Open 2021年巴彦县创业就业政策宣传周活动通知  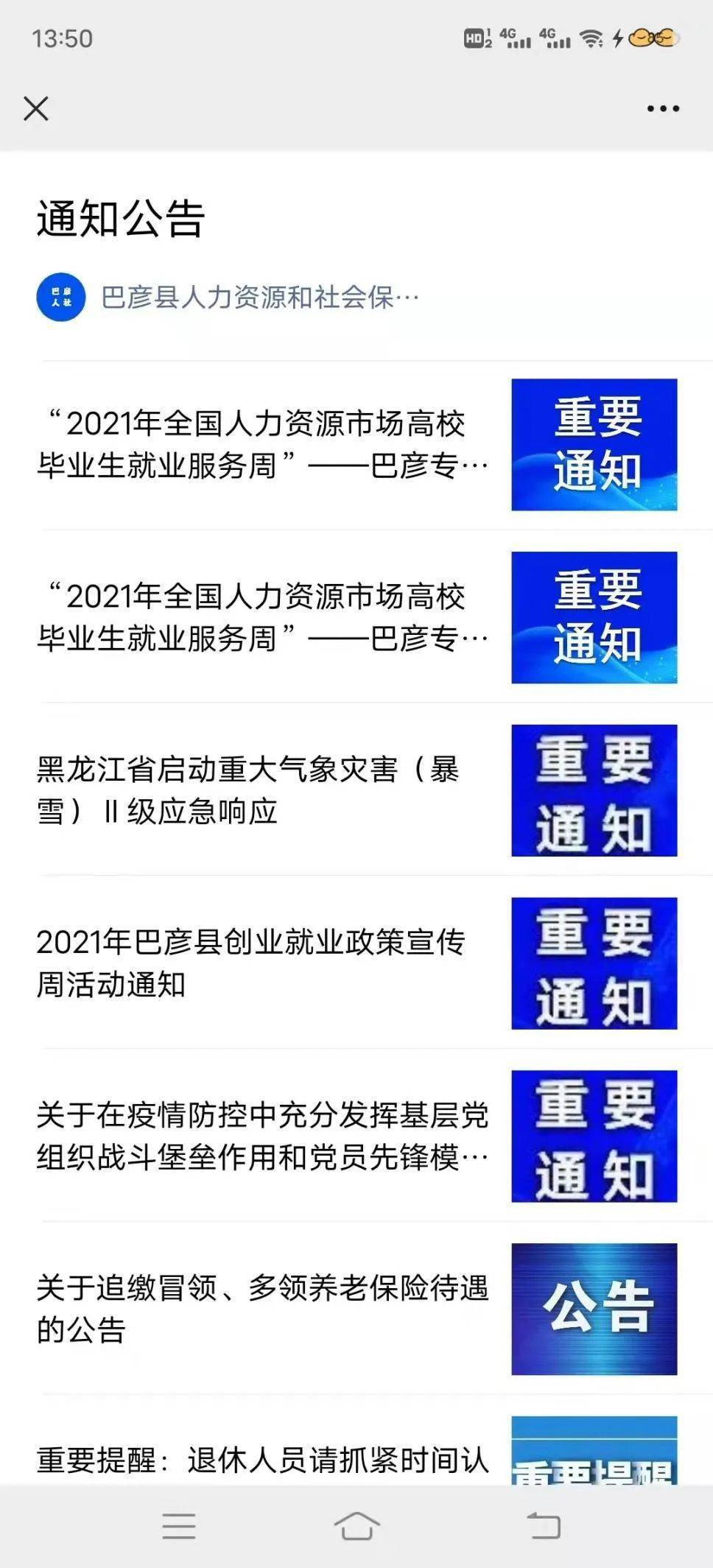(250, 963)
